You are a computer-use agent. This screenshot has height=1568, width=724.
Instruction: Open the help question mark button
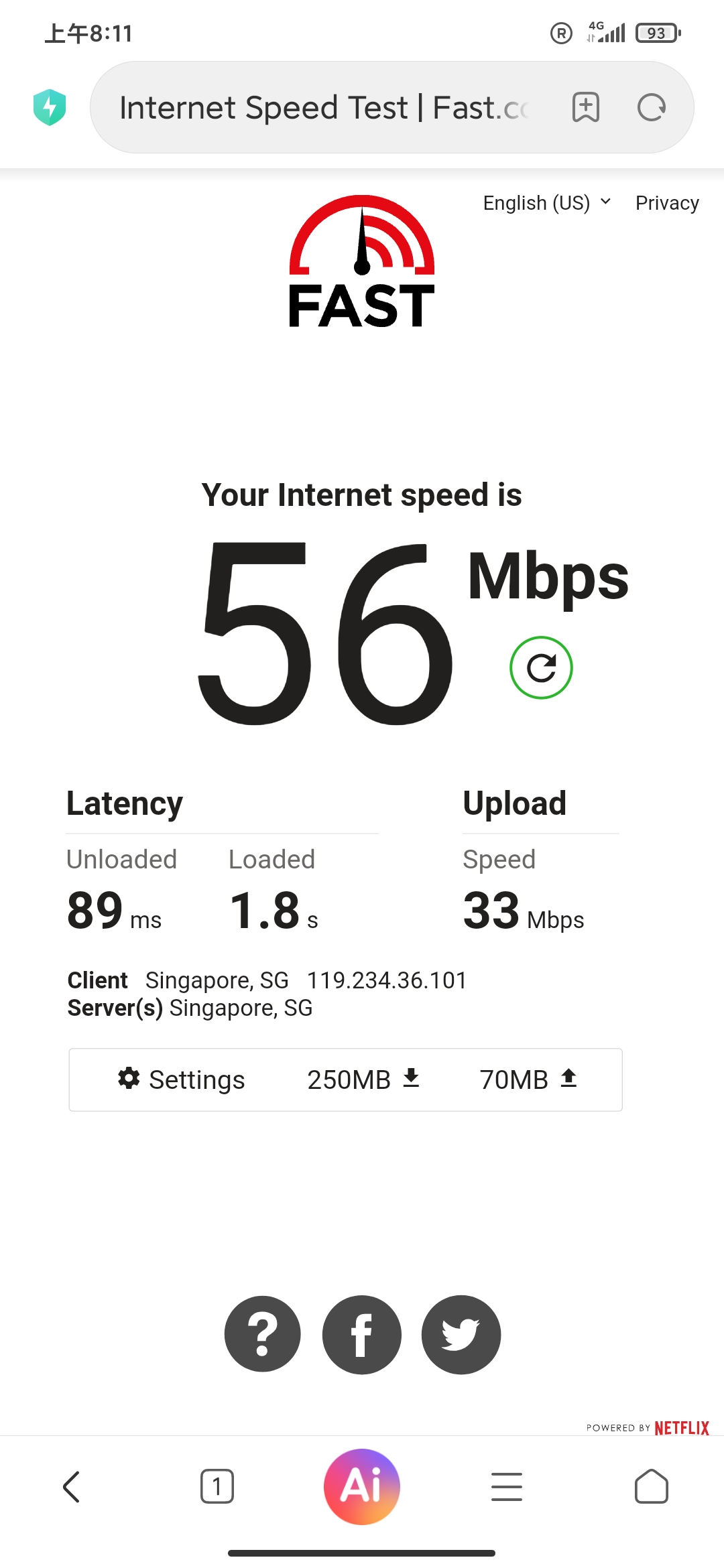[263, 1334]
